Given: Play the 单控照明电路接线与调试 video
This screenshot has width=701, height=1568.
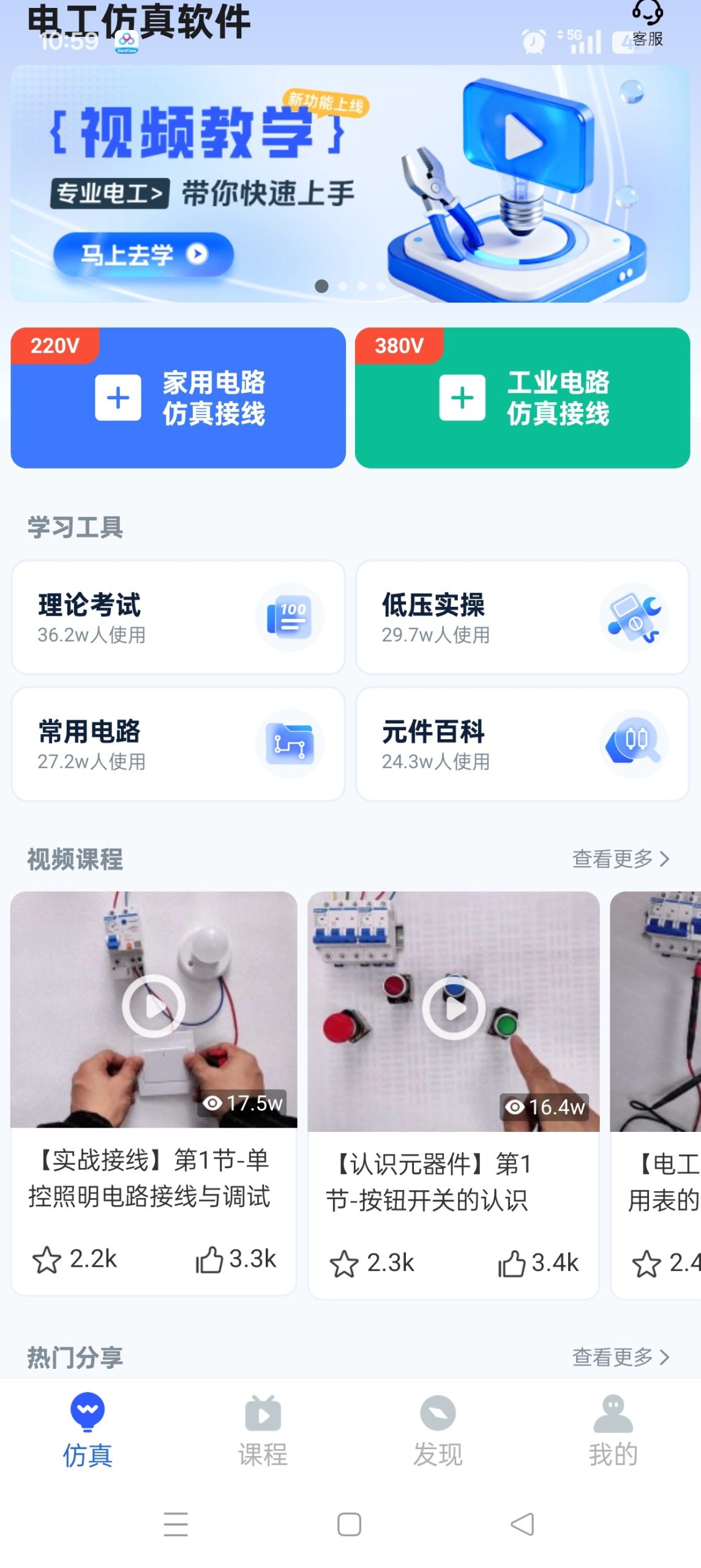Looking at the screenshot, I should [x=154, y=1006].
